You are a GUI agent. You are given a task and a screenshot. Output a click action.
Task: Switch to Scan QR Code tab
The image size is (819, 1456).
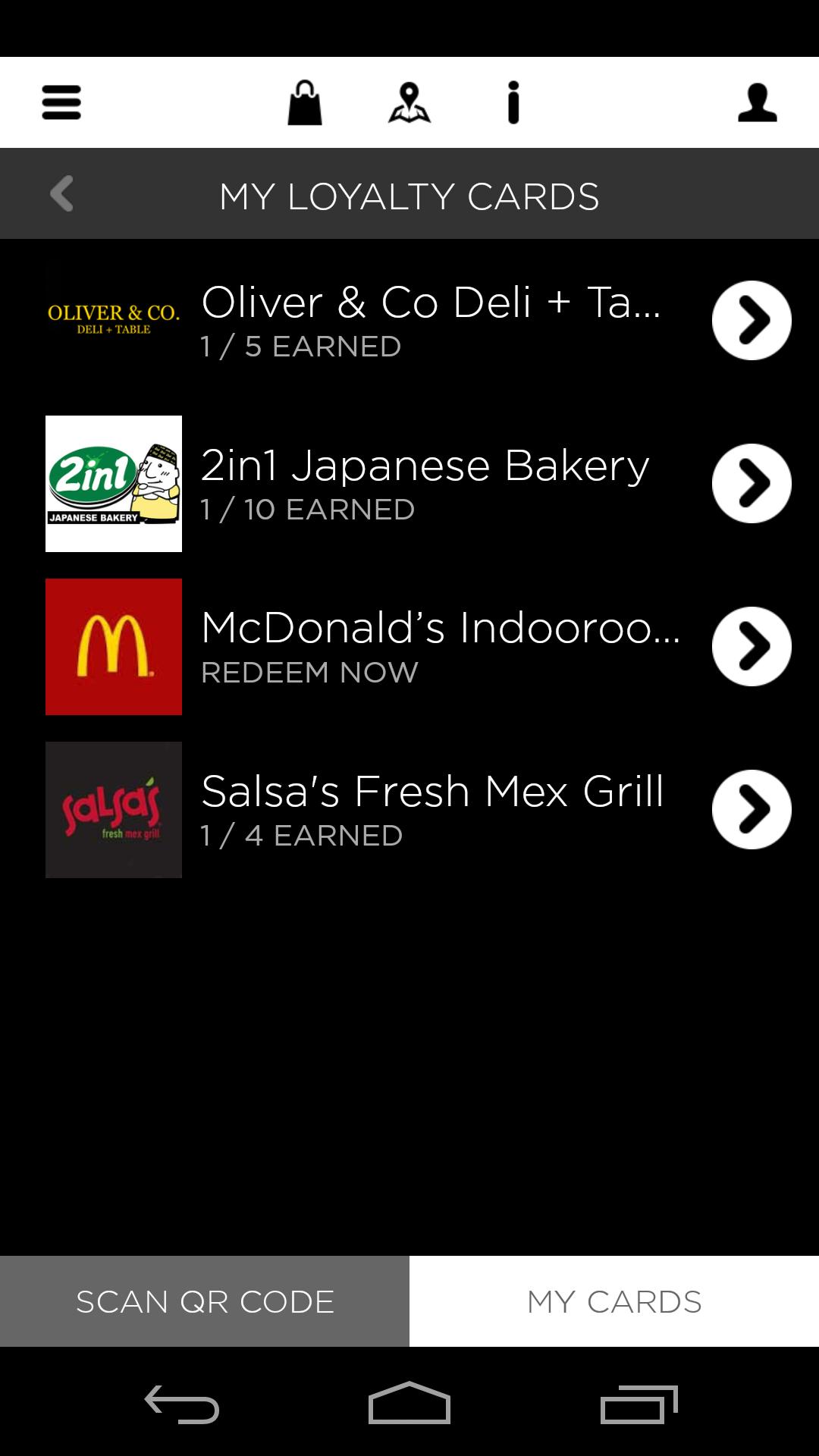tap(205, 1301)
